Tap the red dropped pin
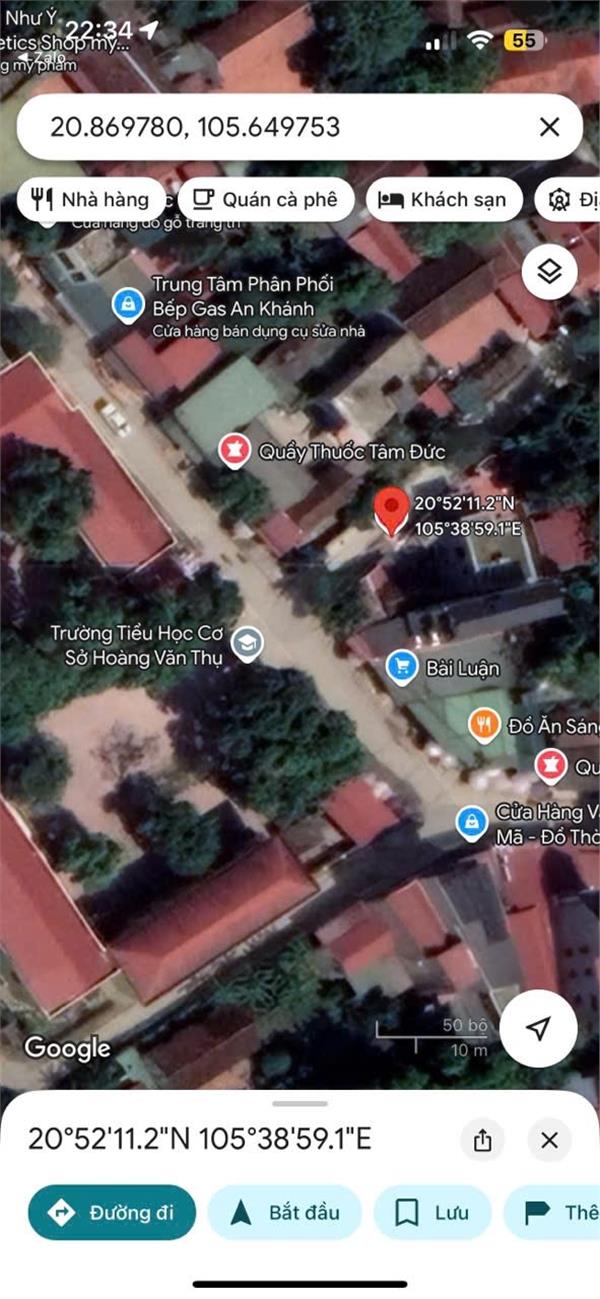Viewport: 600px width, 1299px height. click(391, 512)
